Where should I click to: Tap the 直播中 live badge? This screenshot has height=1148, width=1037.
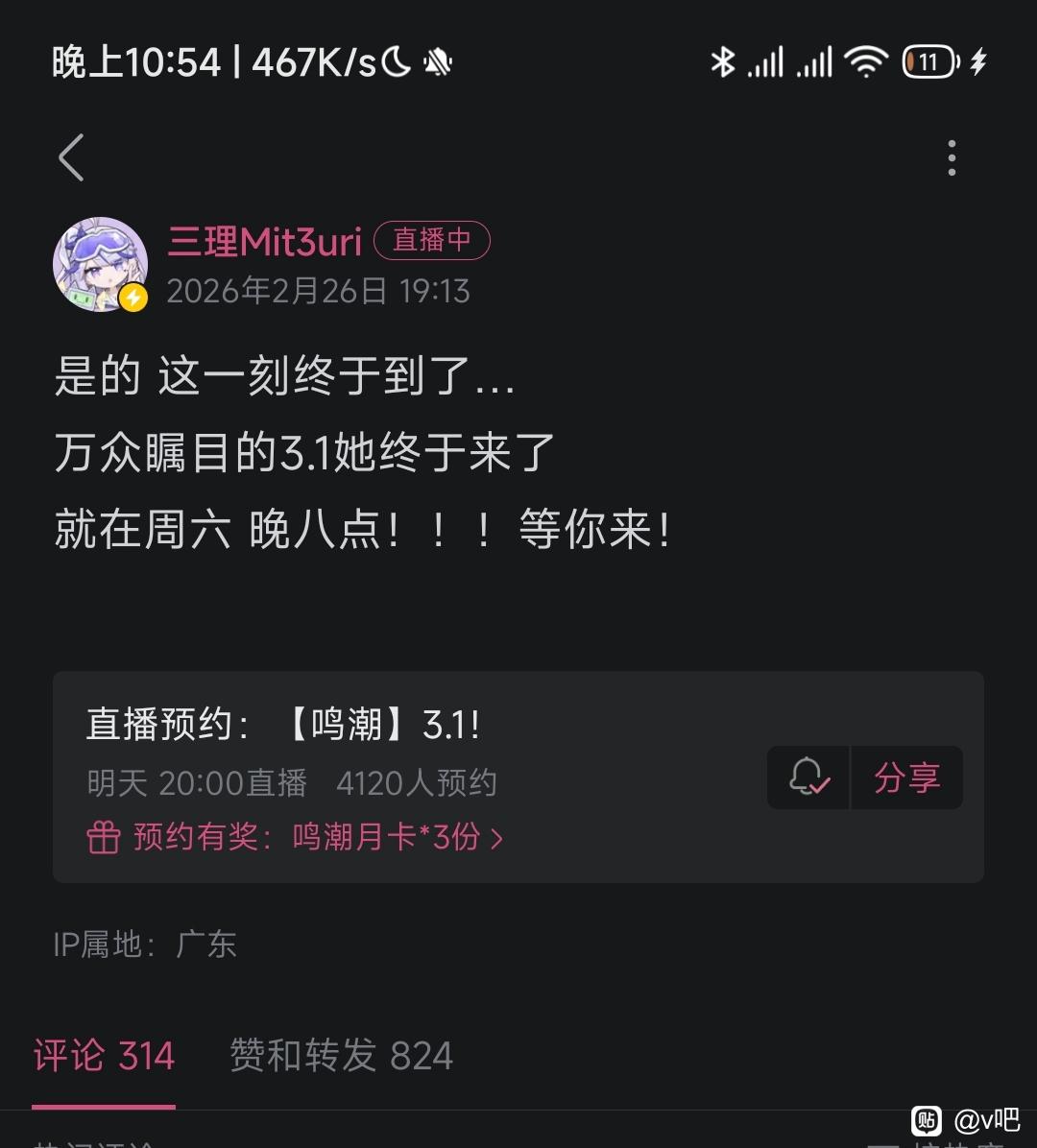point(431,240)
